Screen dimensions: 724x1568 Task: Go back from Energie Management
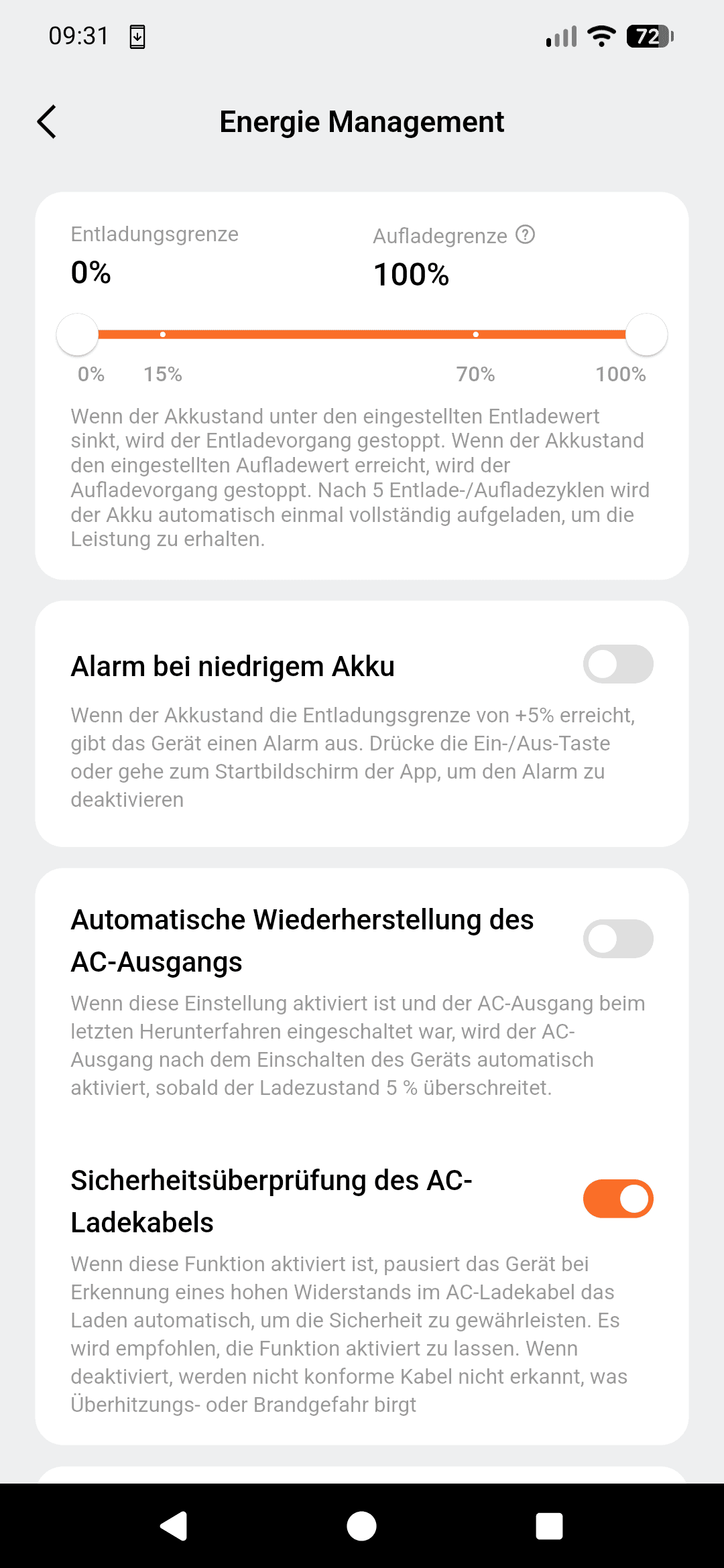pos(47,122)
